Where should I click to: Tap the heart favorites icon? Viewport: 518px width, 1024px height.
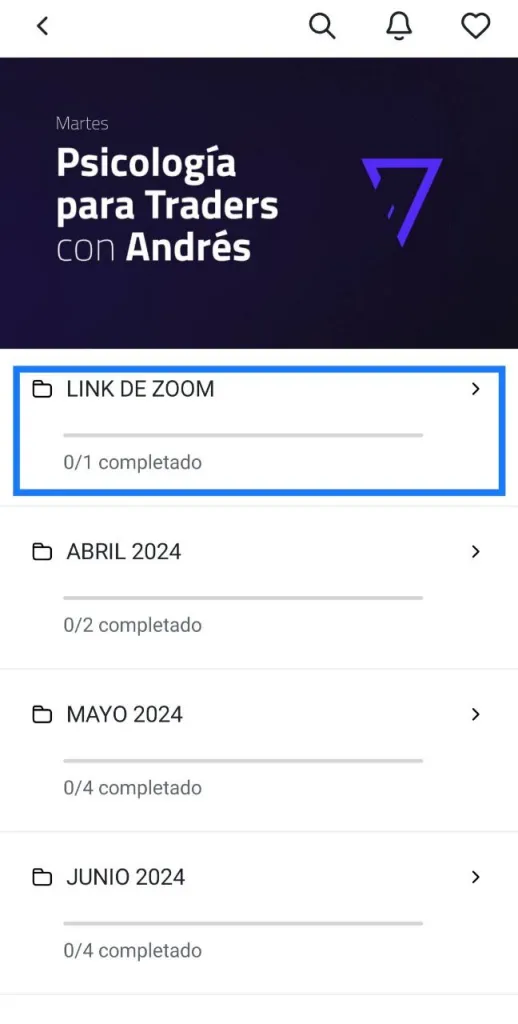coord(476,26)
